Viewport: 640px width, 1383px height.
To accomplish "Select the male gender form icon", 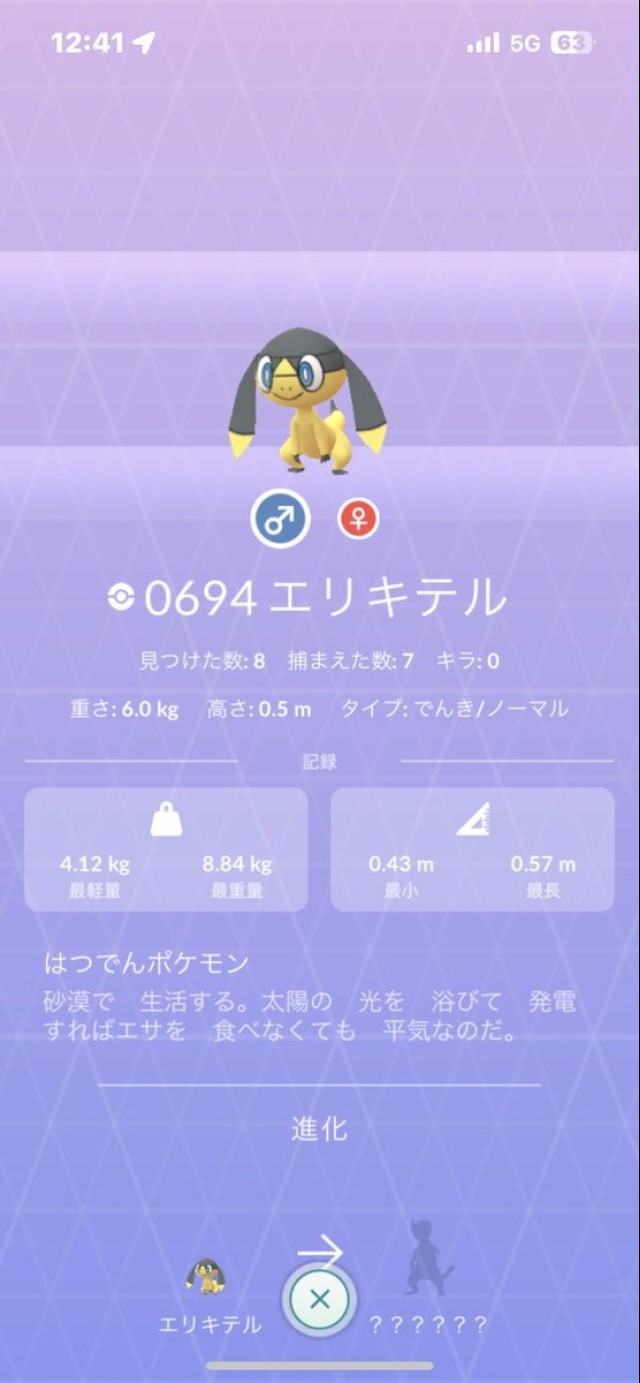I will [x=280, y=520].
